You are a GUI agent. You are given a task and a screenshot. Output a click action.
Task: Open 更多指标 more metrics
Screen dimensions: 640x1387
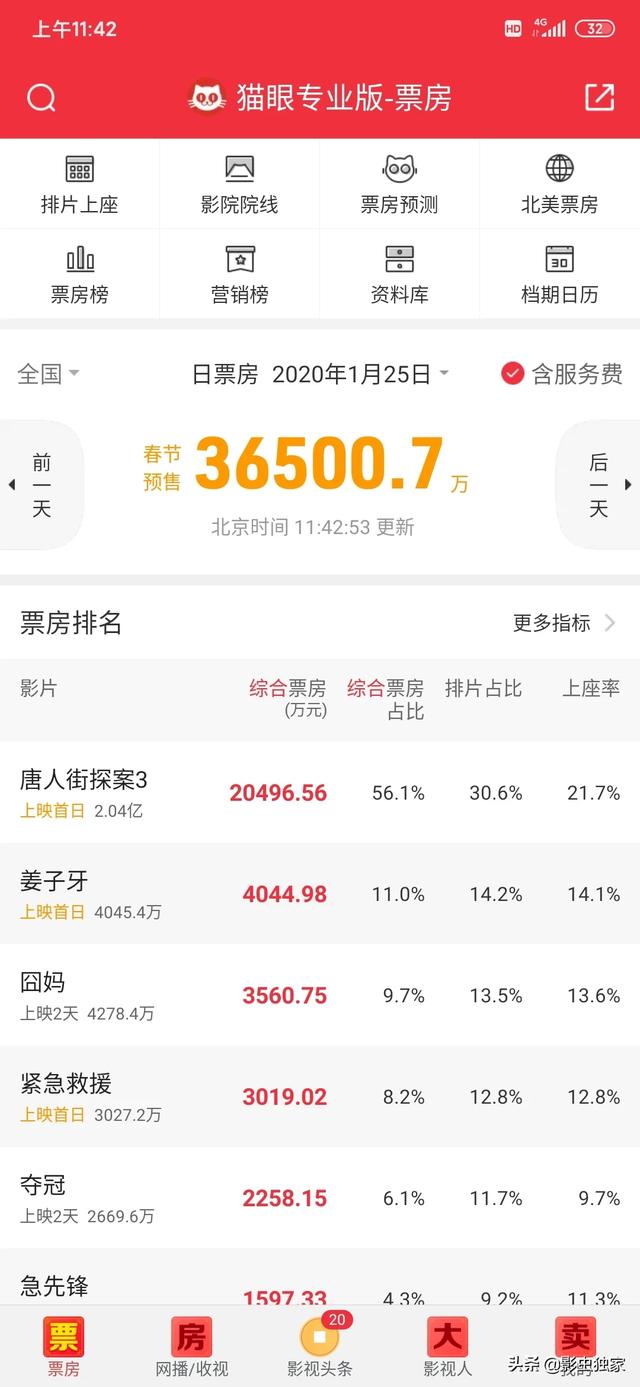(x=565, y=623)
